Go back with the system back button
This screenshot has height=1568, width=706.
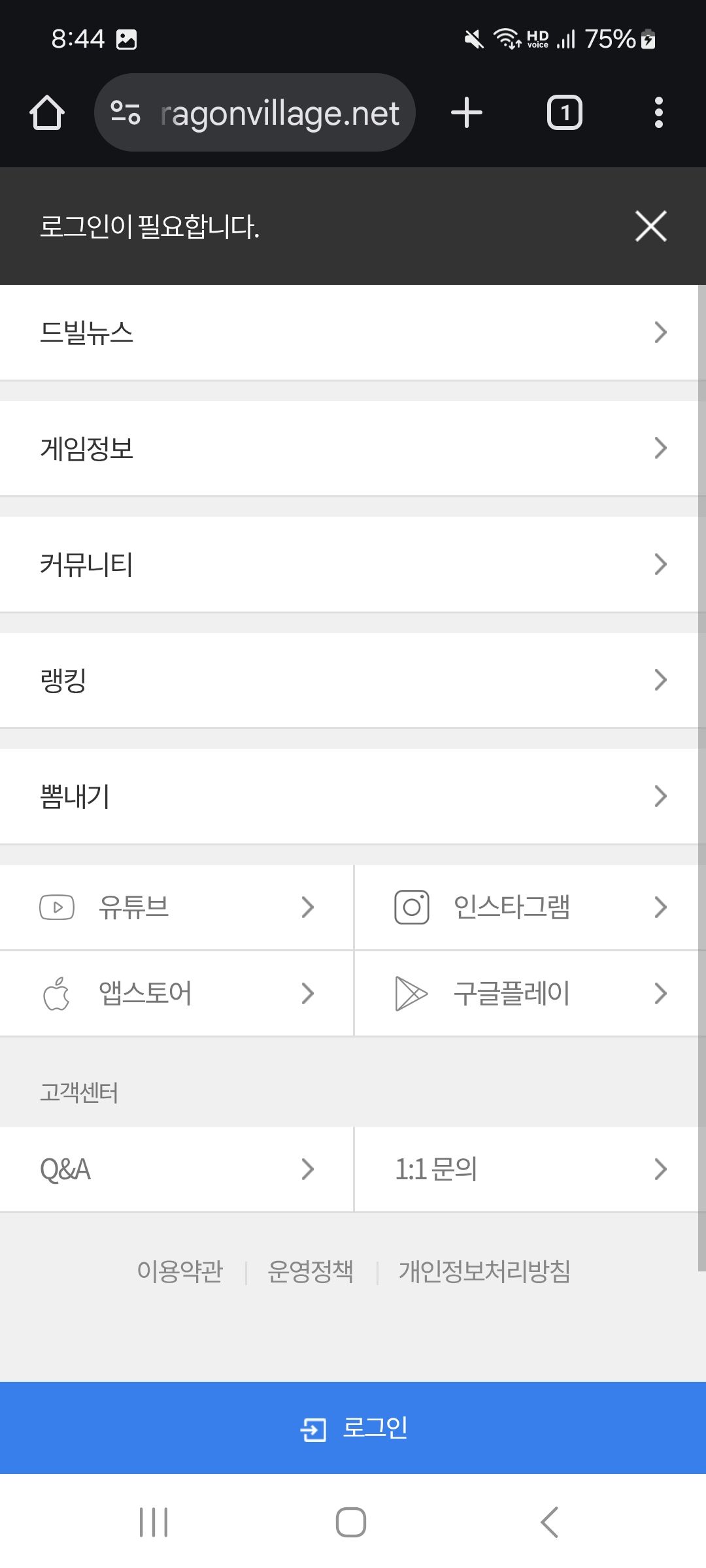[x=549, y=1522]
